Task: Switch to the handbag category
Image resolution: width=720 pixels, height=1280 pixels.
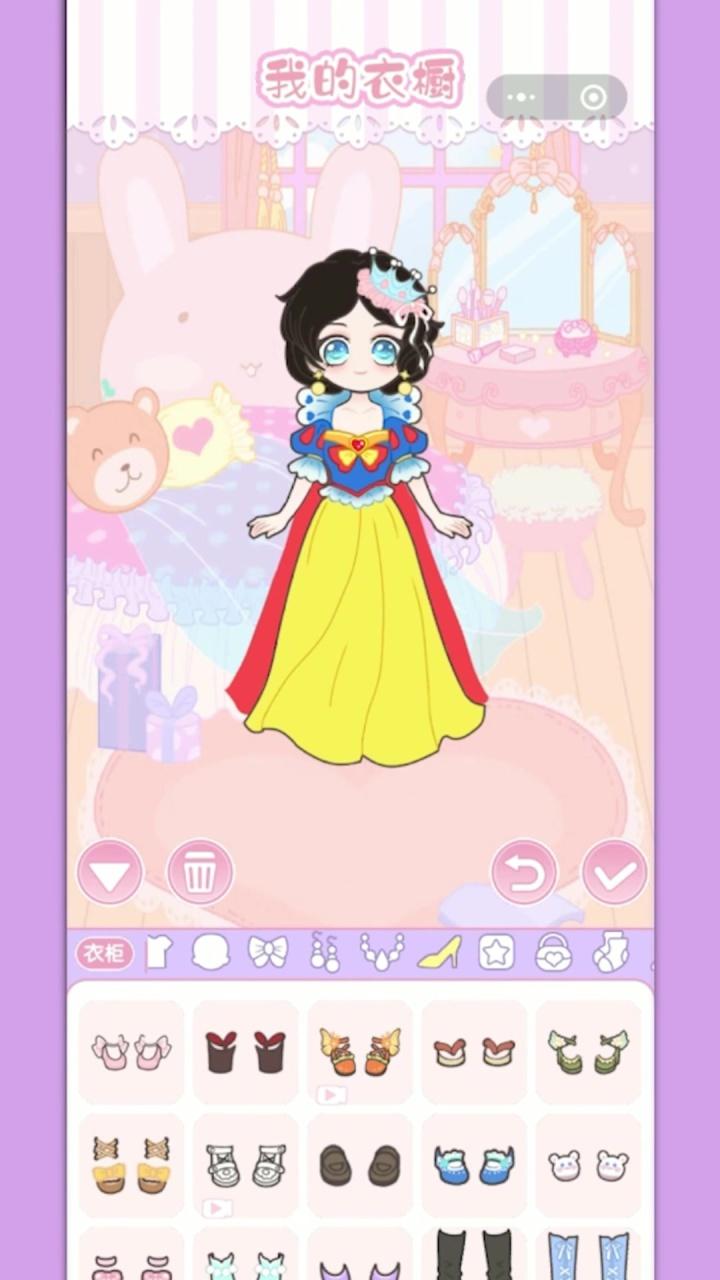Action: tap(553, 953)
